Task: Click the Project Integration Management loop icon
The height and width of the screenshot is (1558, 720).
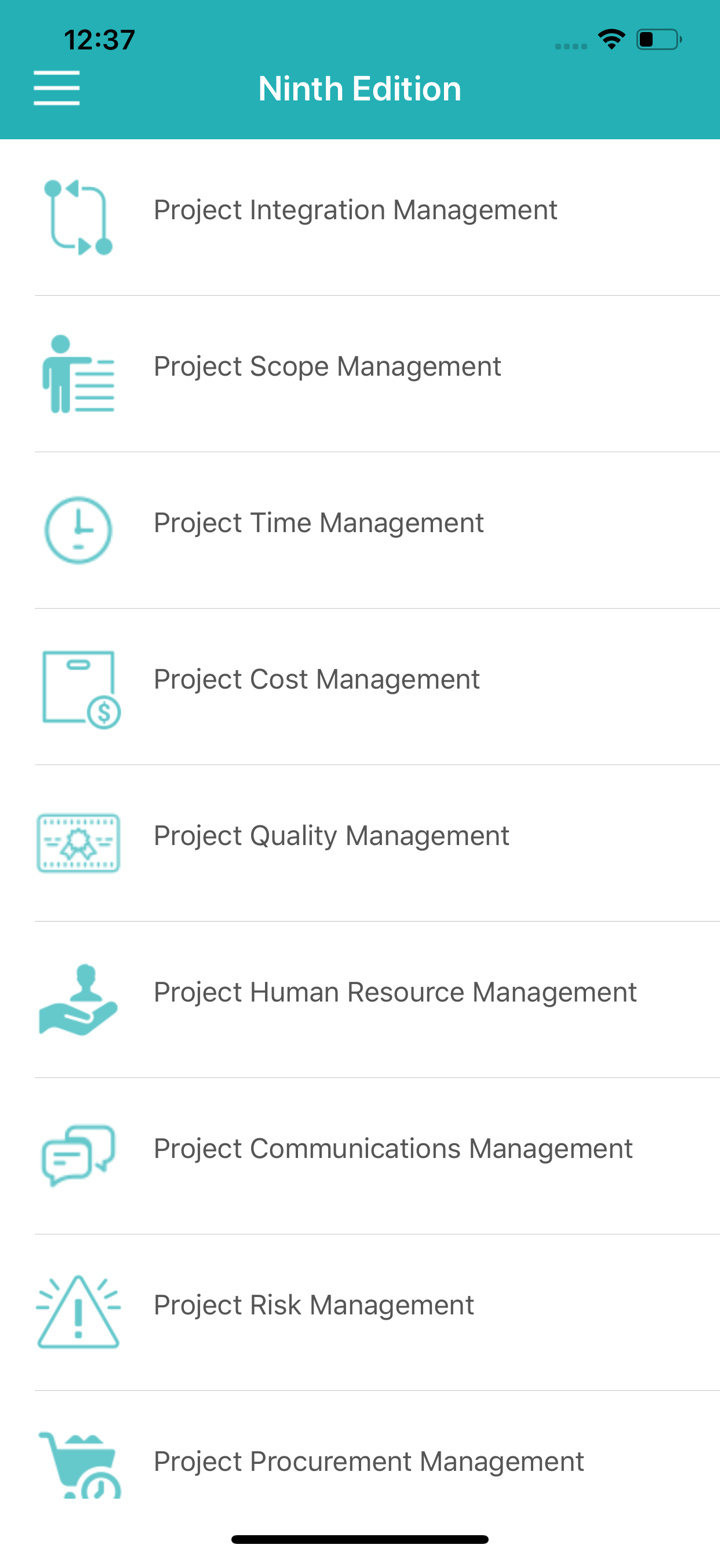Action: pos(78,215)
